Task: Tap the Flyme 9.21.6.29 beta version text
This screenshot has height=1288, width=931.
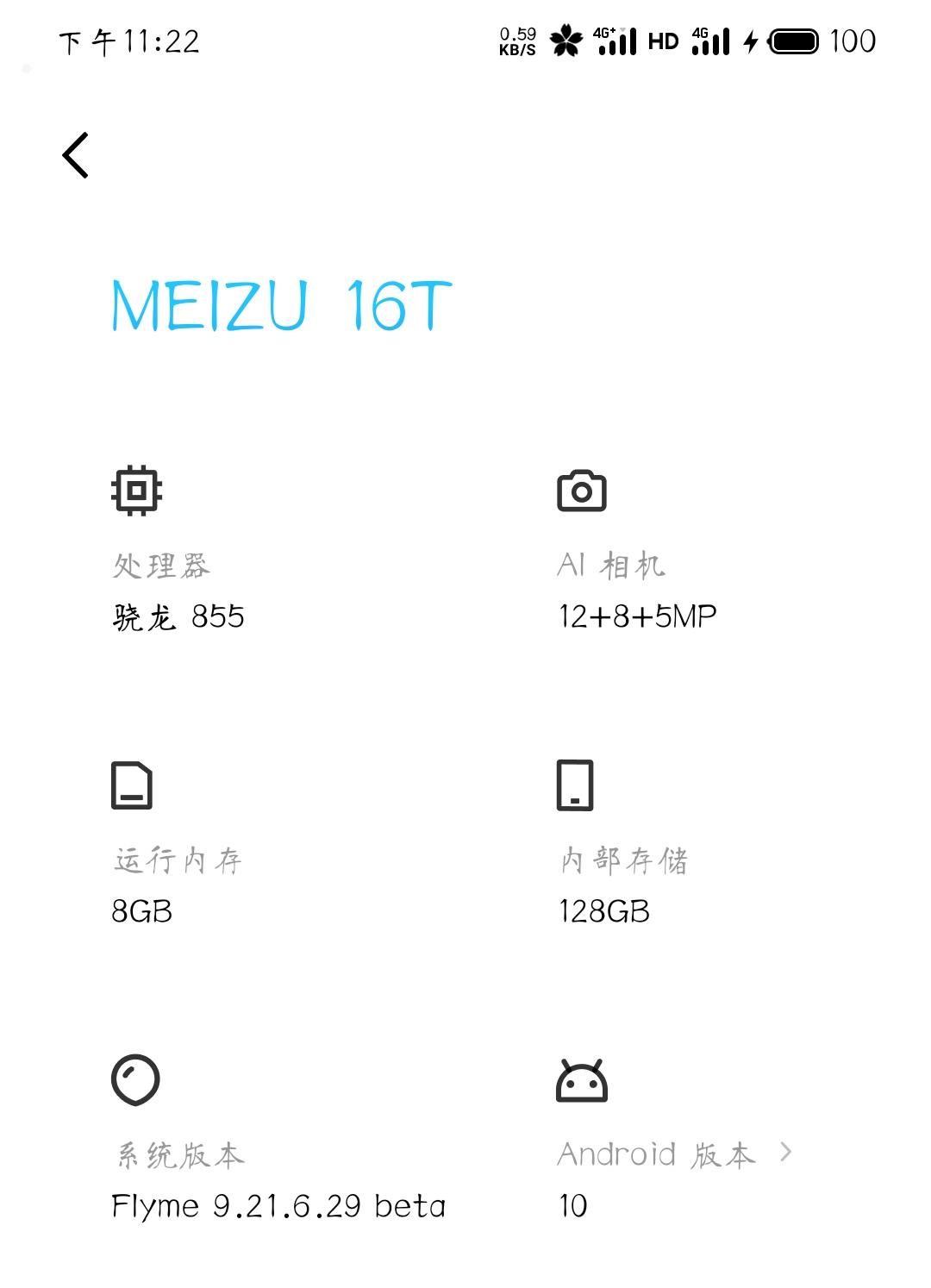Action: point(280,1207)
